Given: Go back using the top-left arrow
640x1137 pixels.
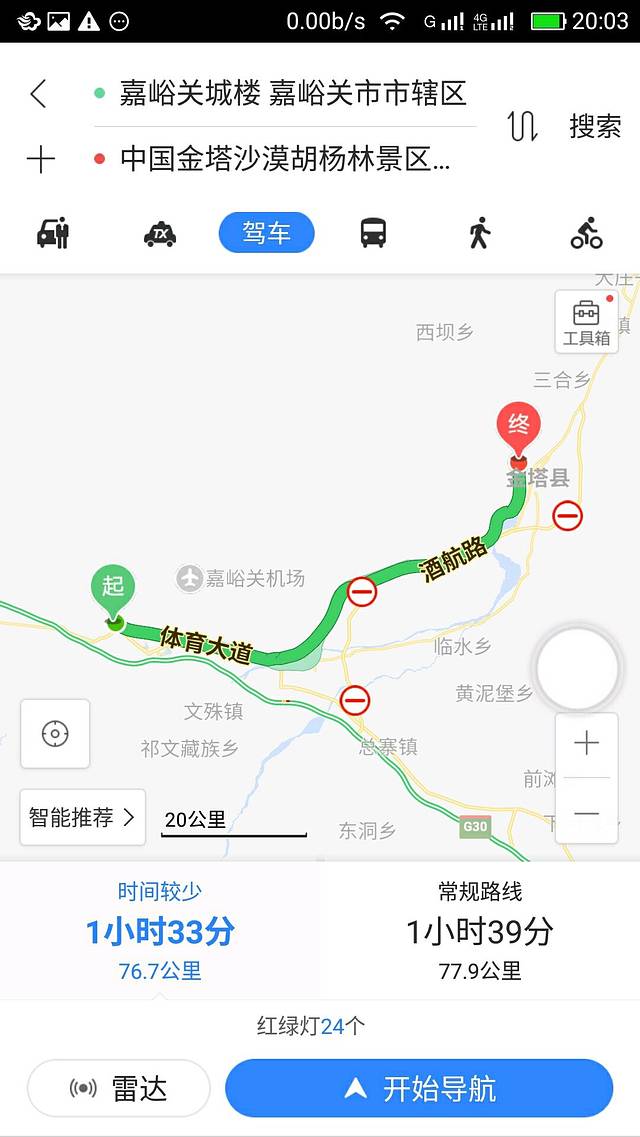Looking at the screenshot, I should (x=38, y=94).
